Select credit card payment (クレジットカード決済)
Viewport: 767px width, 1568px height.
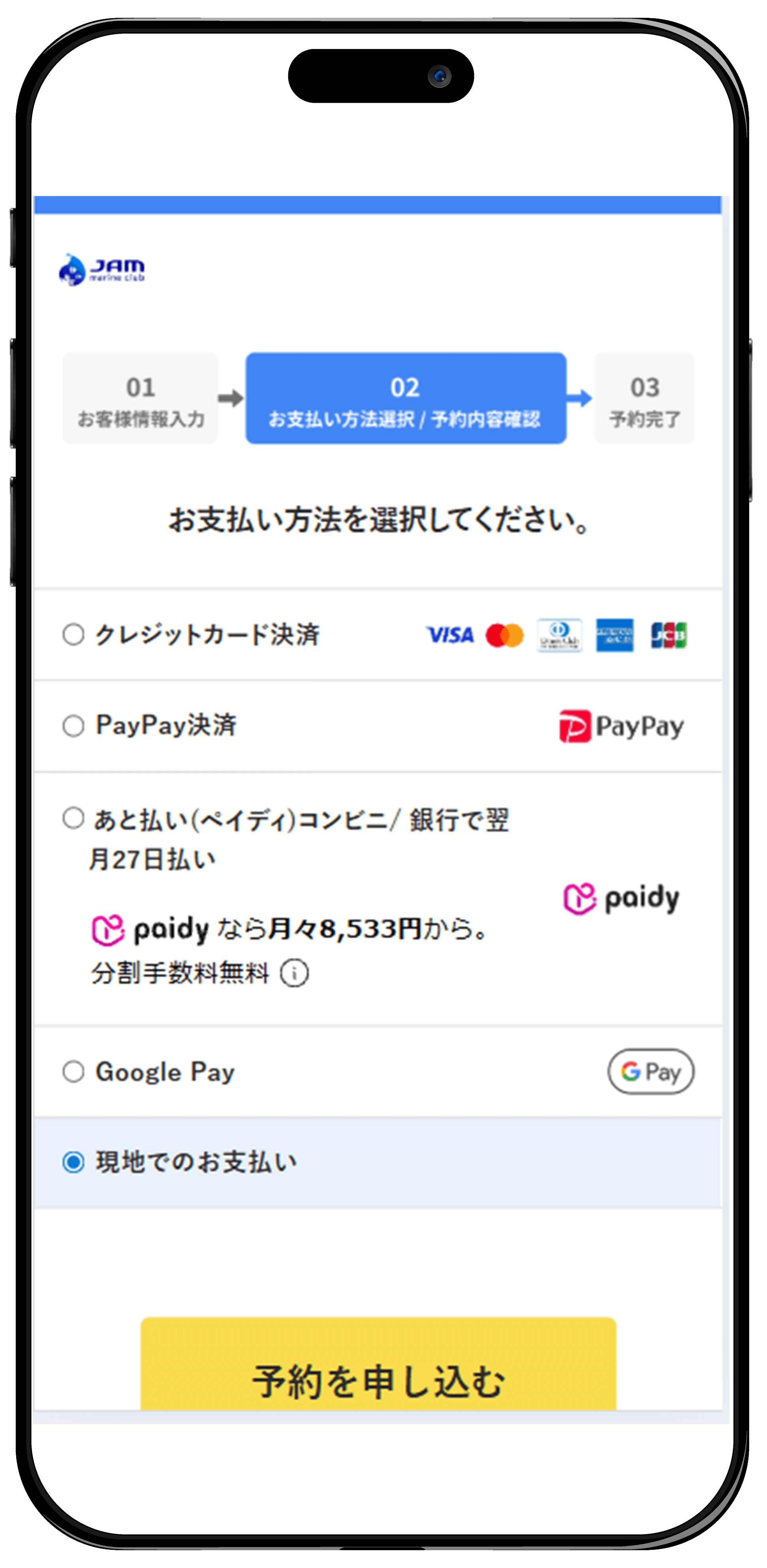pyautogui.click(x=73, y=634)
